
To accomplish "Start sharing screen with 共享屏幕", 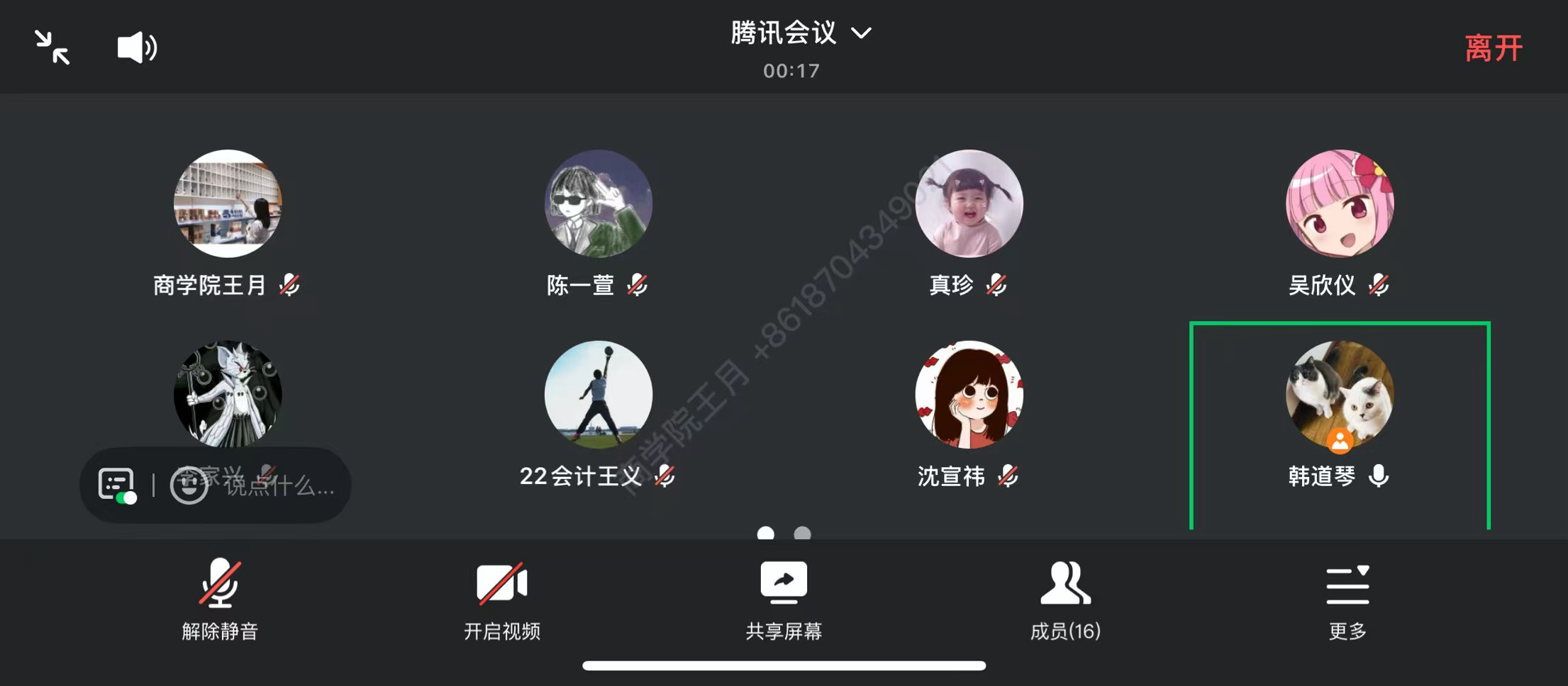I will coord(784,600).
